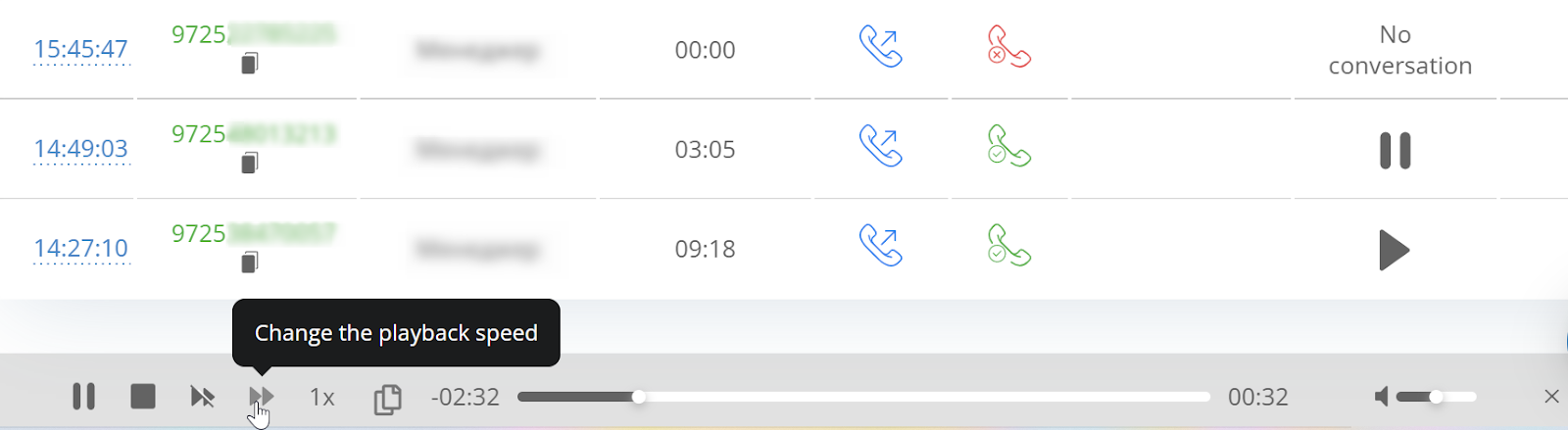Image resolution: width=1568 pixels, height=430 pixels.
Task: Decrease the playback speed
Action: tap(202, 397)
